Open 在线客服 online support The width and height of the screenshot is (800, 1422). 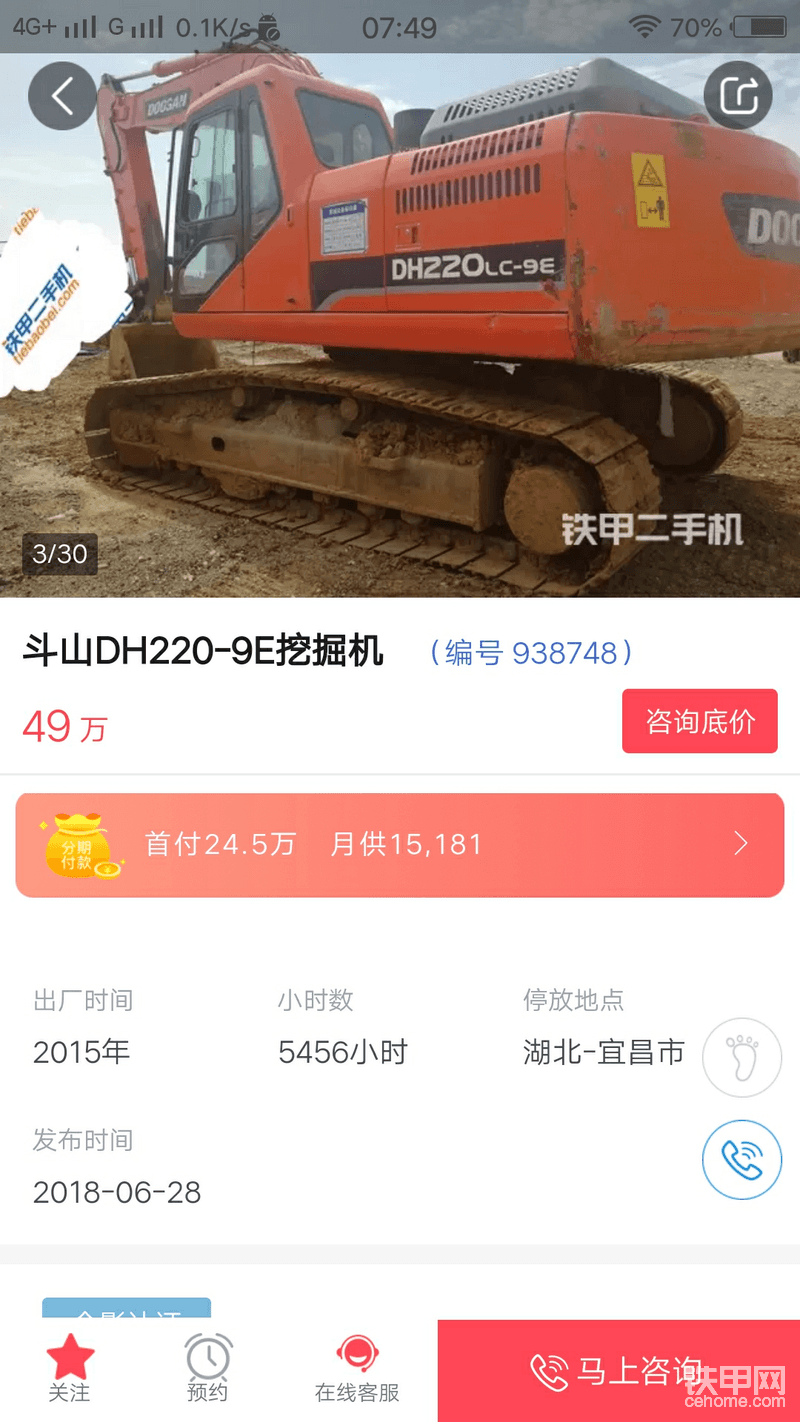[357, 1370]
